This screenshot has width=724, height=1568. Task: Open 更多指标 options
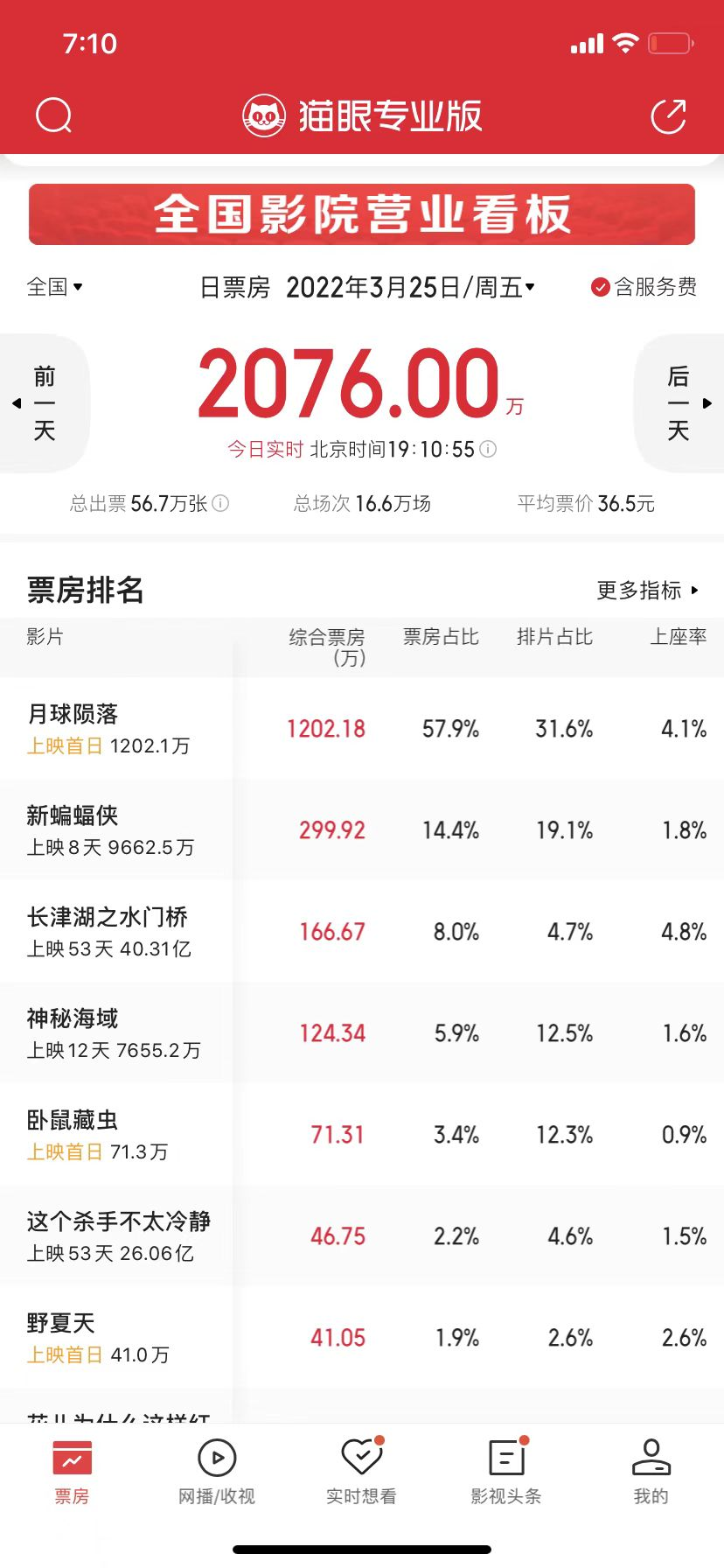647,591
